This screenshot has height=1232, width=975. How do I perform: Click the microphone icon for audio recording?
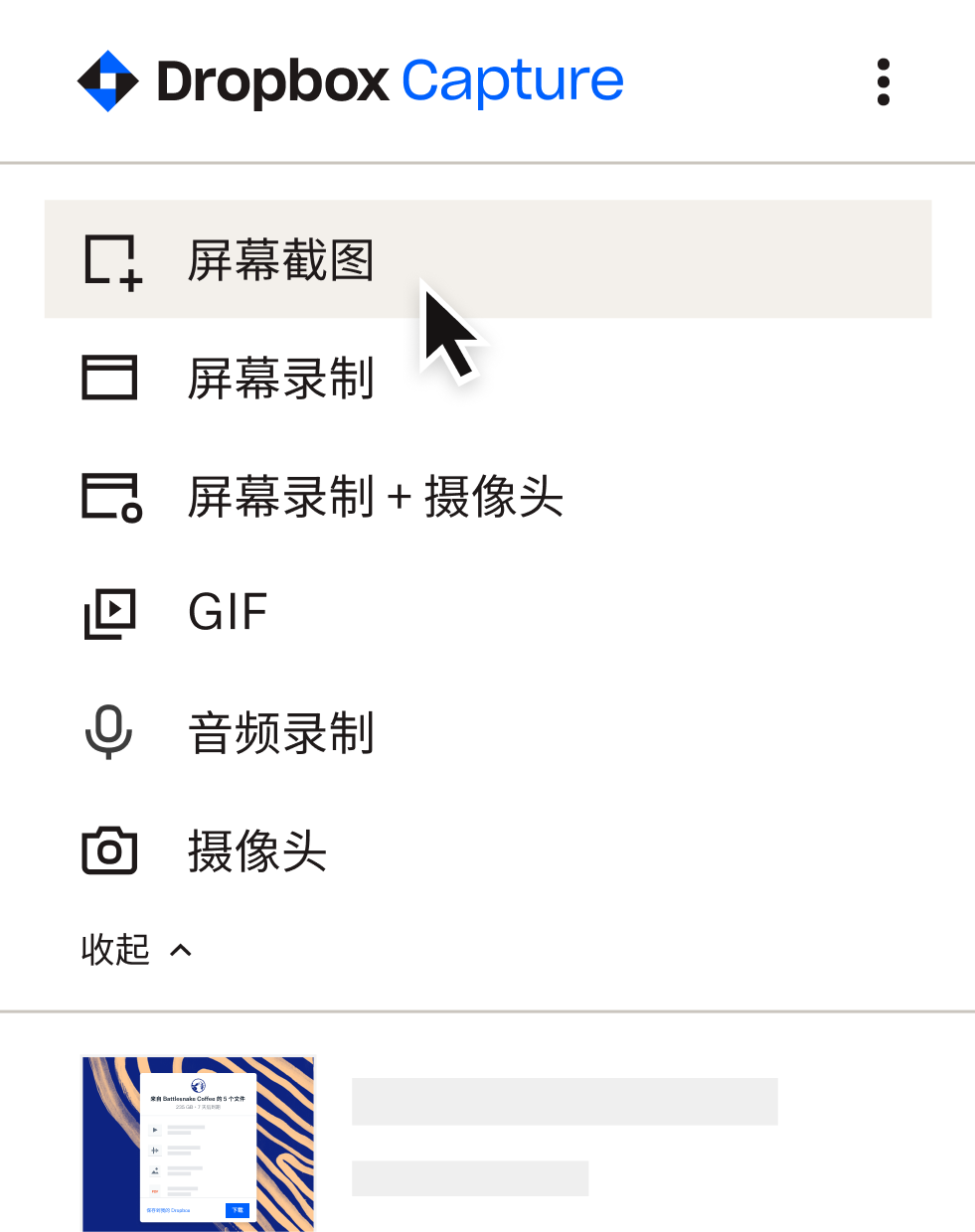[109, 732]
